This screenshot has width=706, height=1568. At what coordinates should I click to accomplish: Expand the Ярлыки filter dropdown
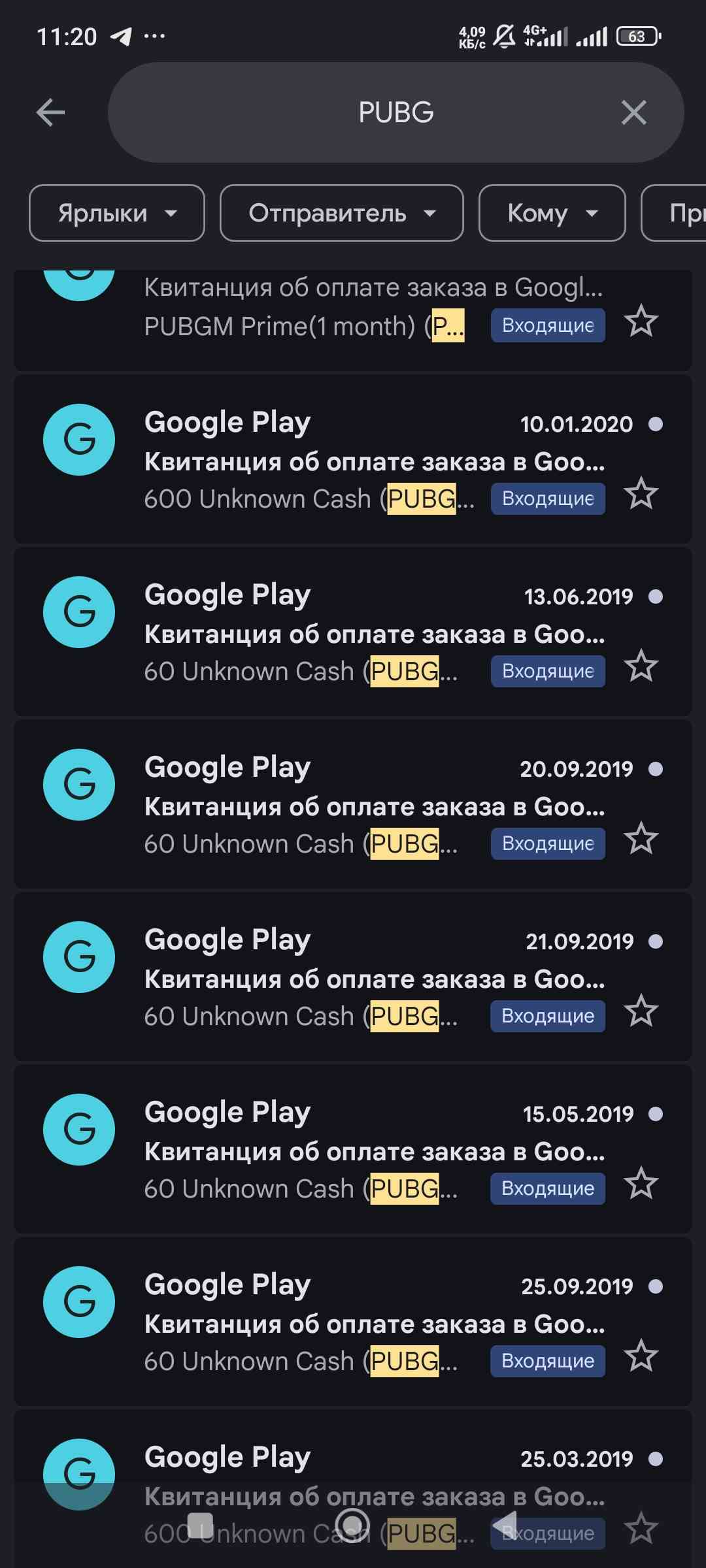(x=117, y=213)
